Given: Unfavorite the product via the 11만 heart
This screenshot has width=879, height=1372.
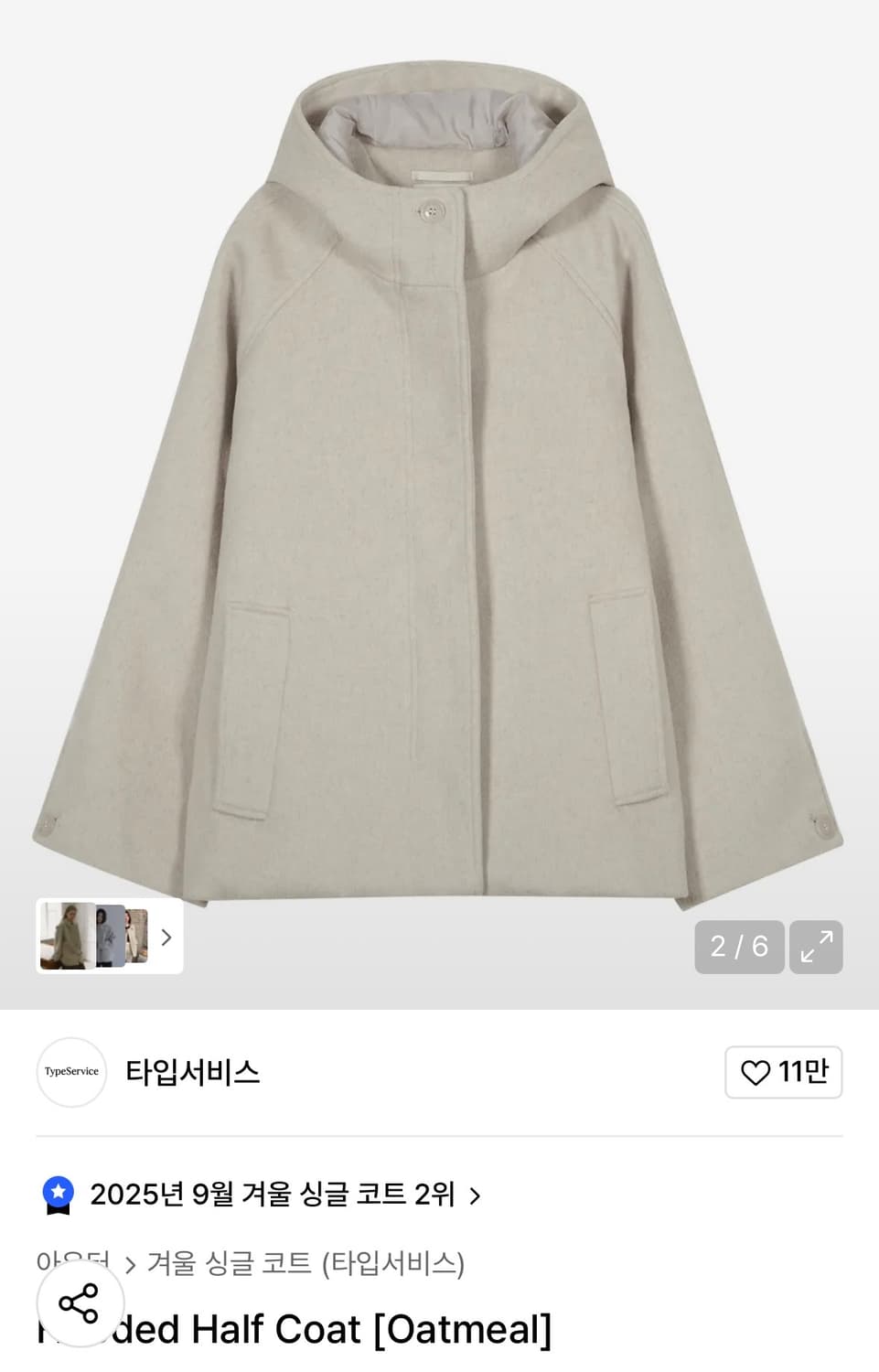Looking at the screenshot, I should (x=783, y=1072).
